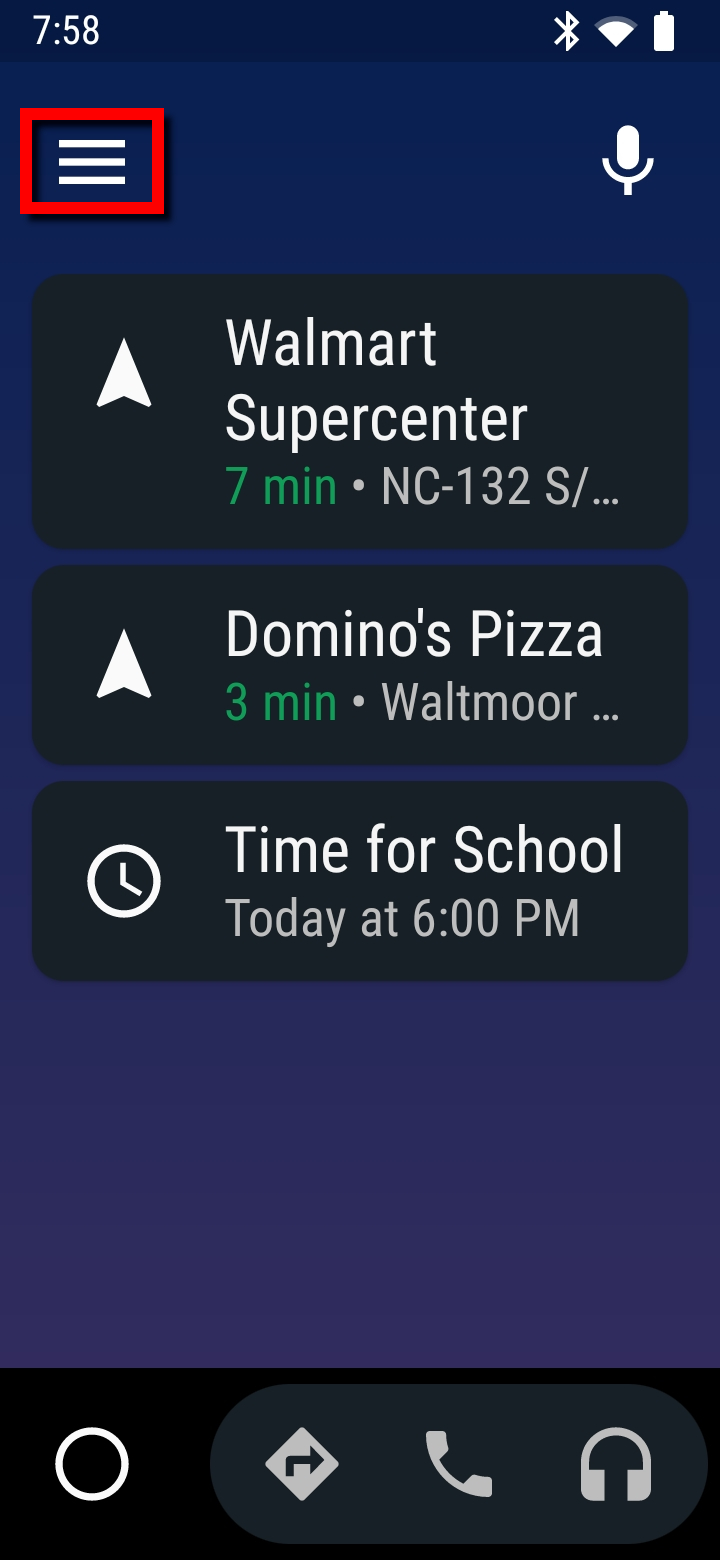This screenshot has width=720, height=1560.
Task: Switch to the navigation directions tab
Action: click(302, 1465)
